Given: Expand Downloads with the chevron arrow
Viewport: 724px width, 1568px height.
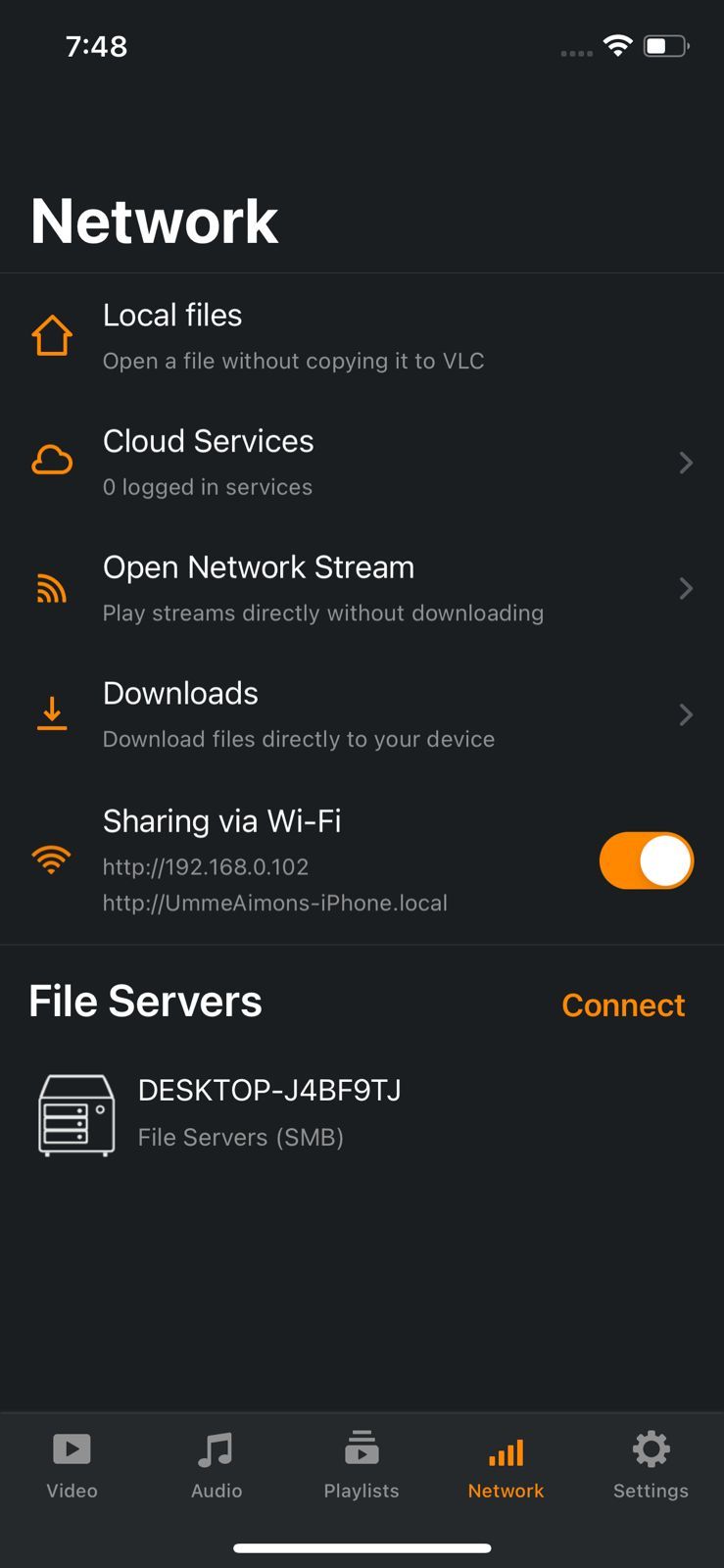Looking at the screenshot, I should coord(686,714).
